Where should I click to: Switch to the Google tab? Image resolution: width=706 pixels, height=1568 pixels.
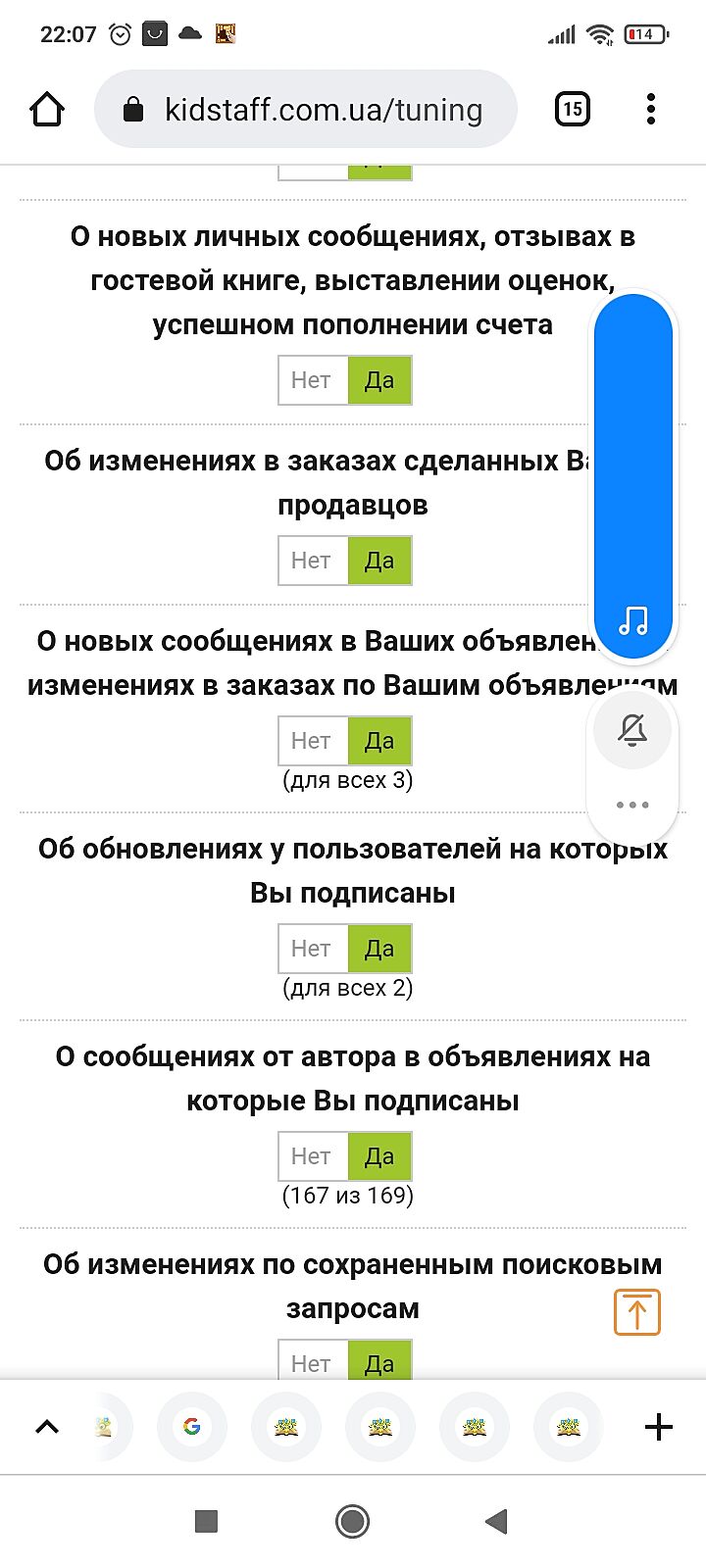click(192, 1427)
